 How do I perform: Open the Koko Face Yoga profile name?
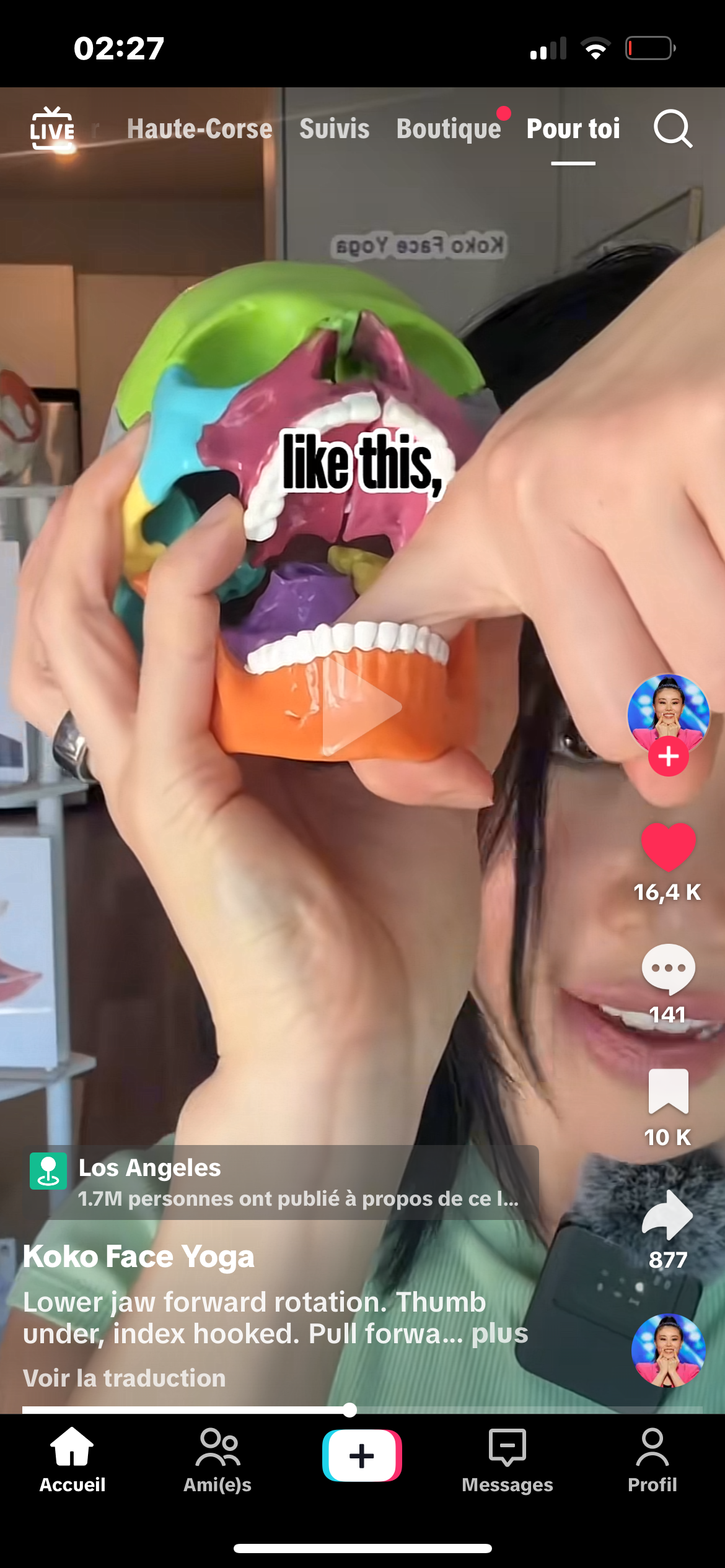pos(139,1256)
